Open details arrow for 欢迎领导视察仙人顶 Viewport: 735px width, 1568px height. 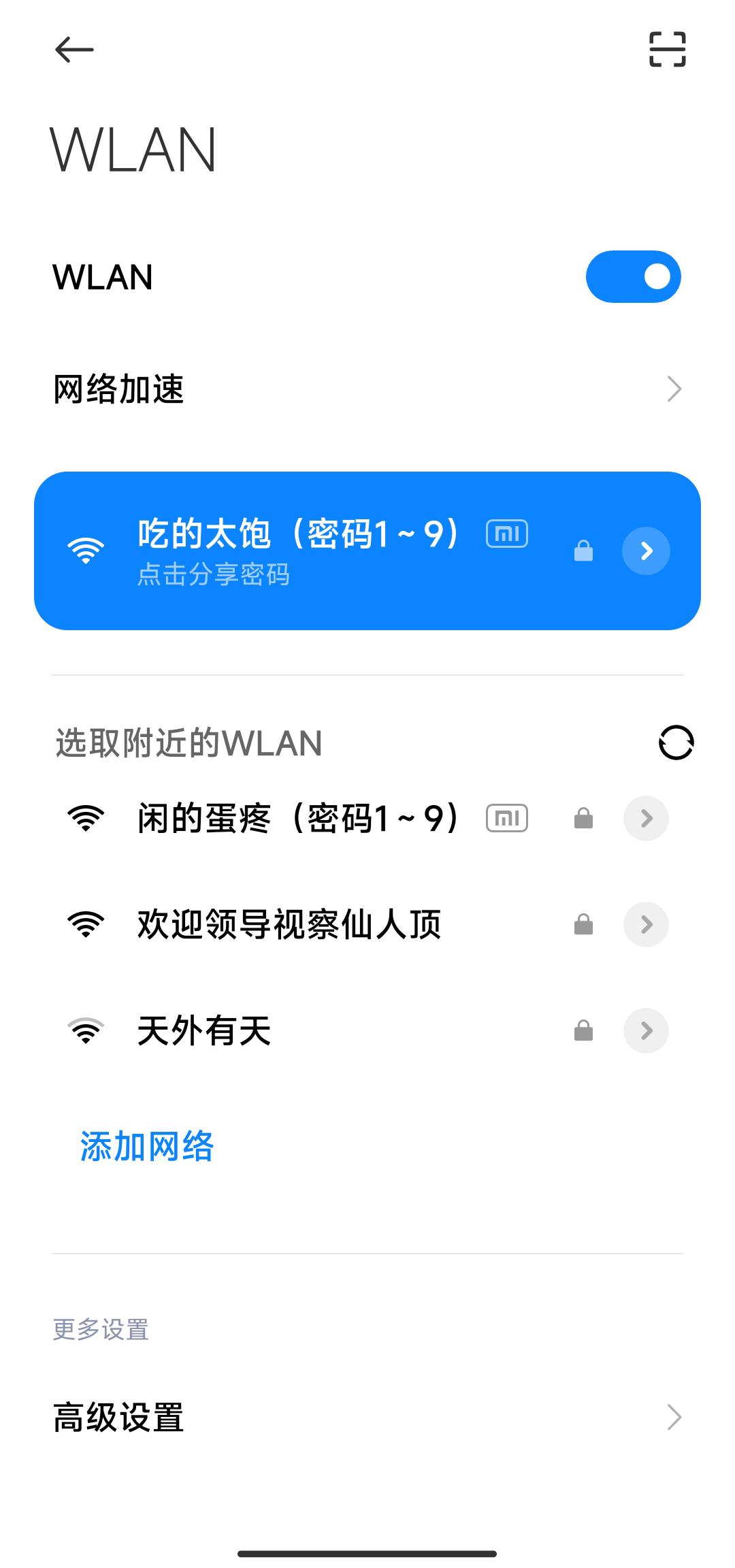(646, 924)
